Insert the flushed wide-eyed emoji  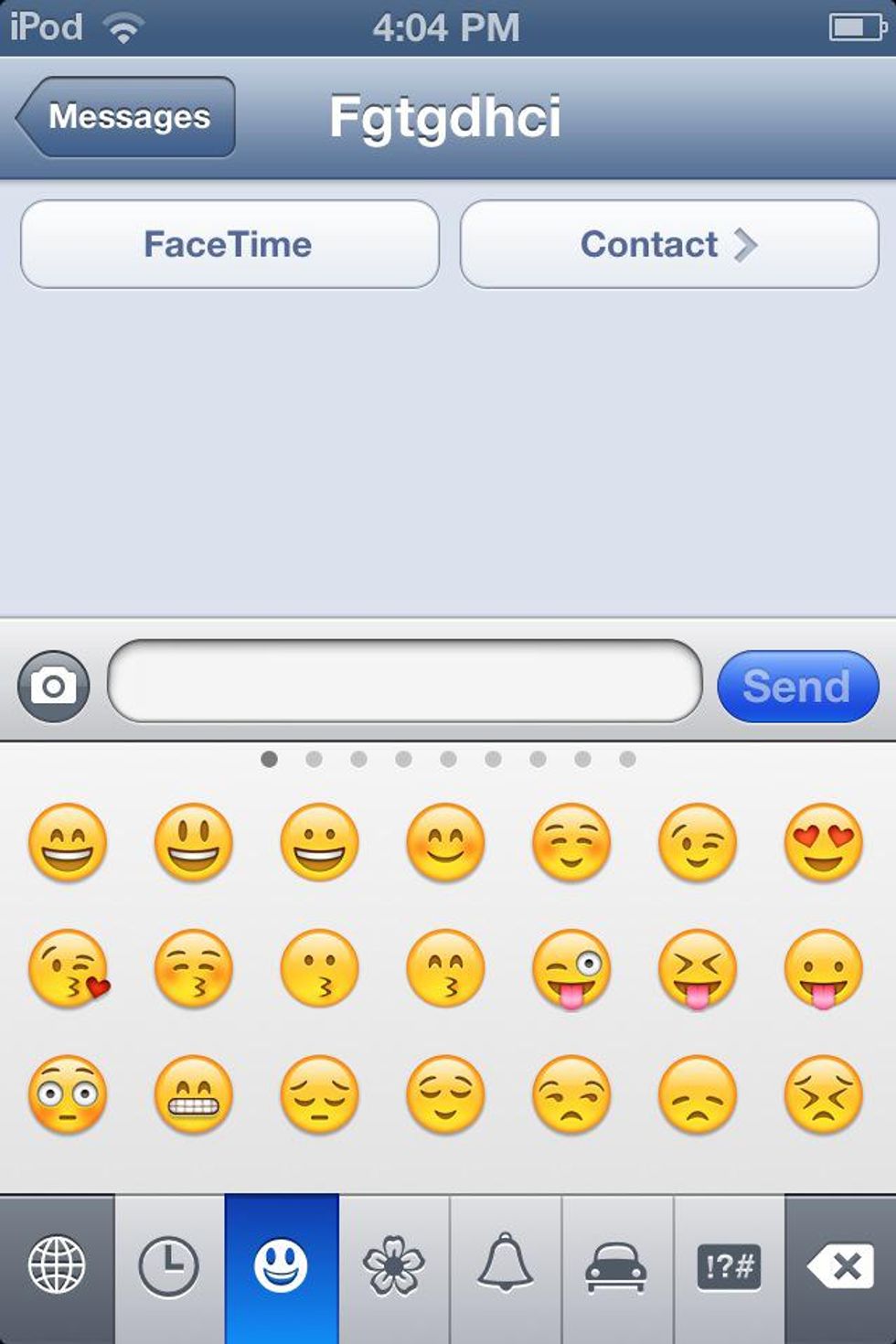pyautogui.click(x=68, y=1094)
